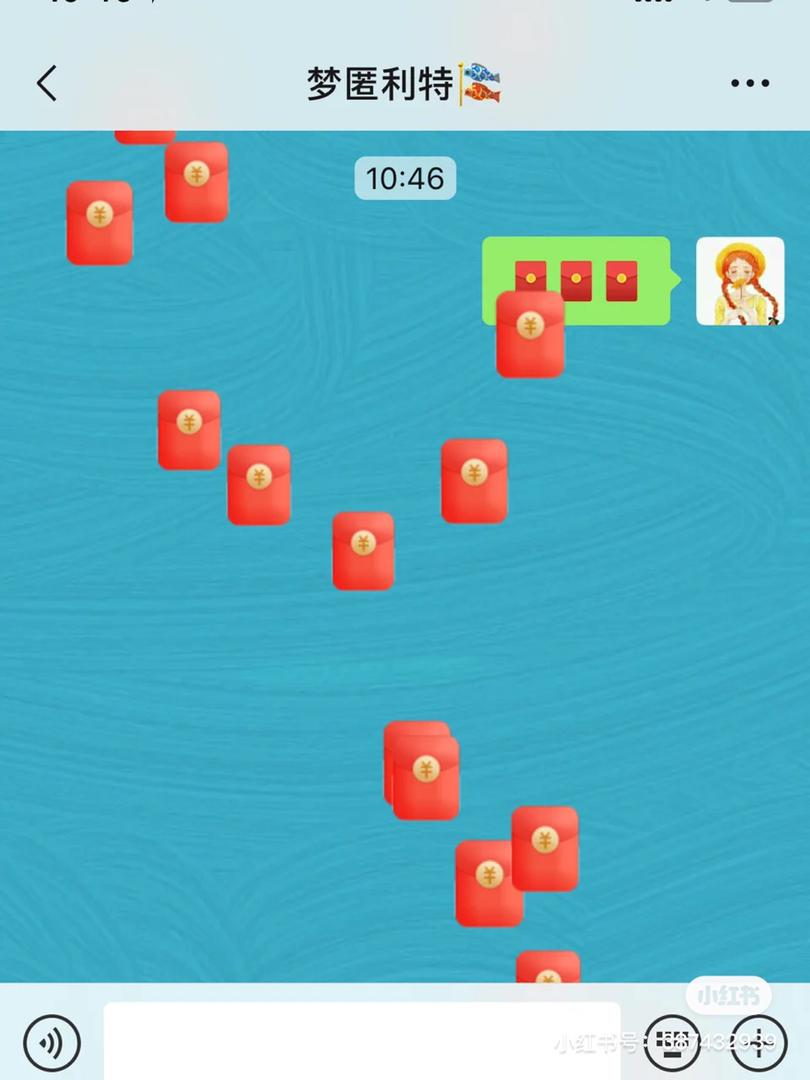The width and height of the screenshot is (810, 1080).
Task: Open the emoji sticker panel
Action: [x=673, y=1043]
